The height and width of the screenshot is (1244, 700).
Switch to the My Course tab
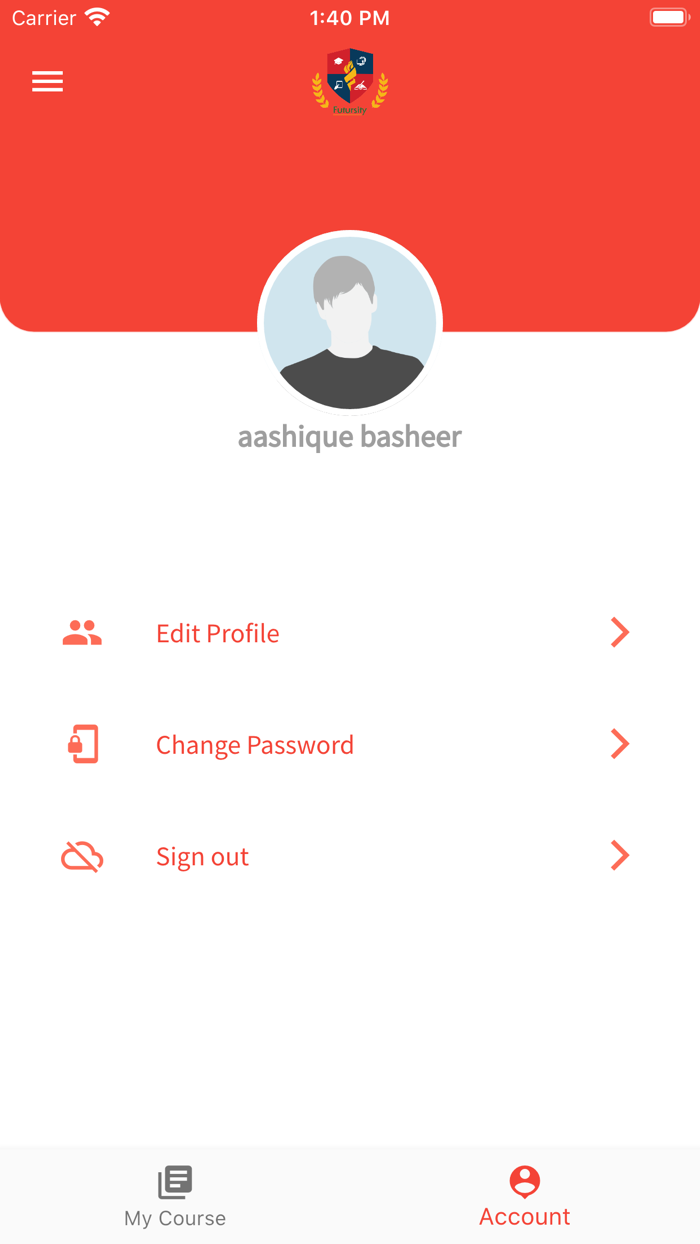coord(175,1196)
